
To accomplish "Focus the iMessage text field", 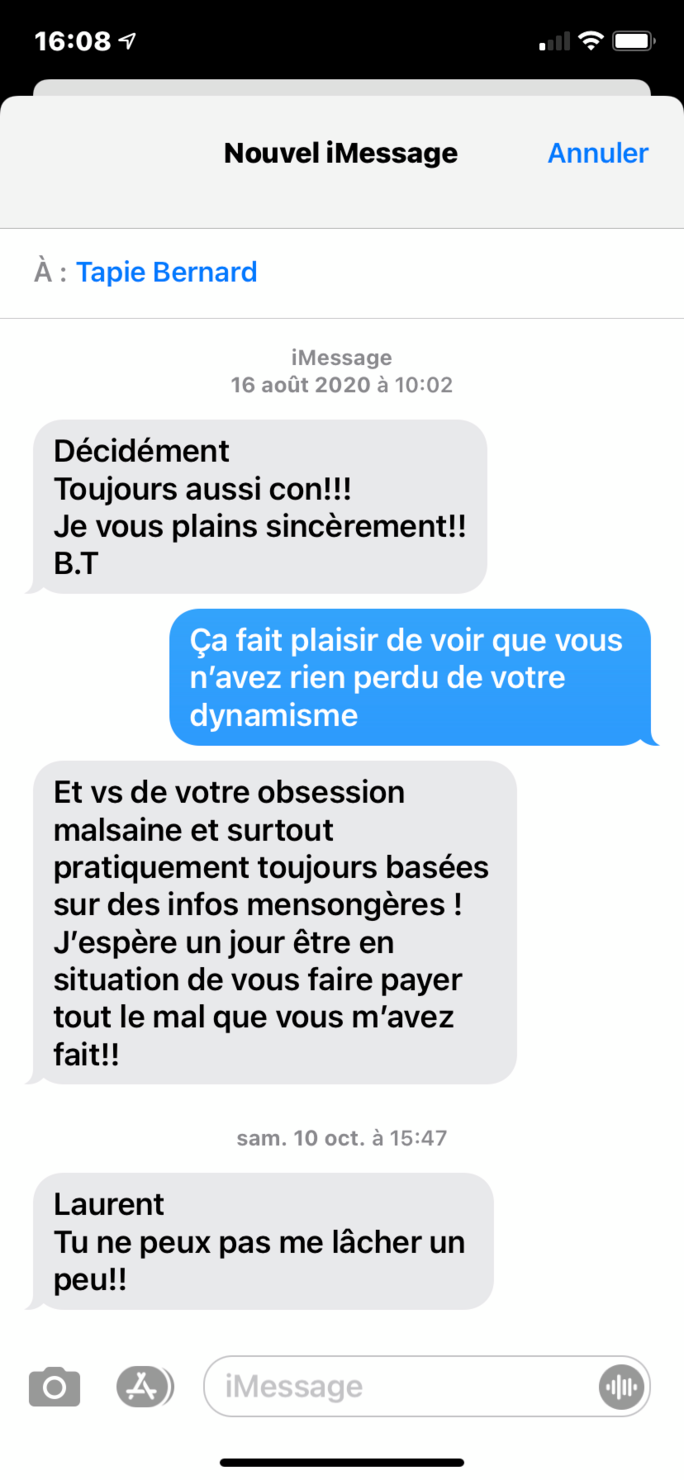I will (400, 1387).
